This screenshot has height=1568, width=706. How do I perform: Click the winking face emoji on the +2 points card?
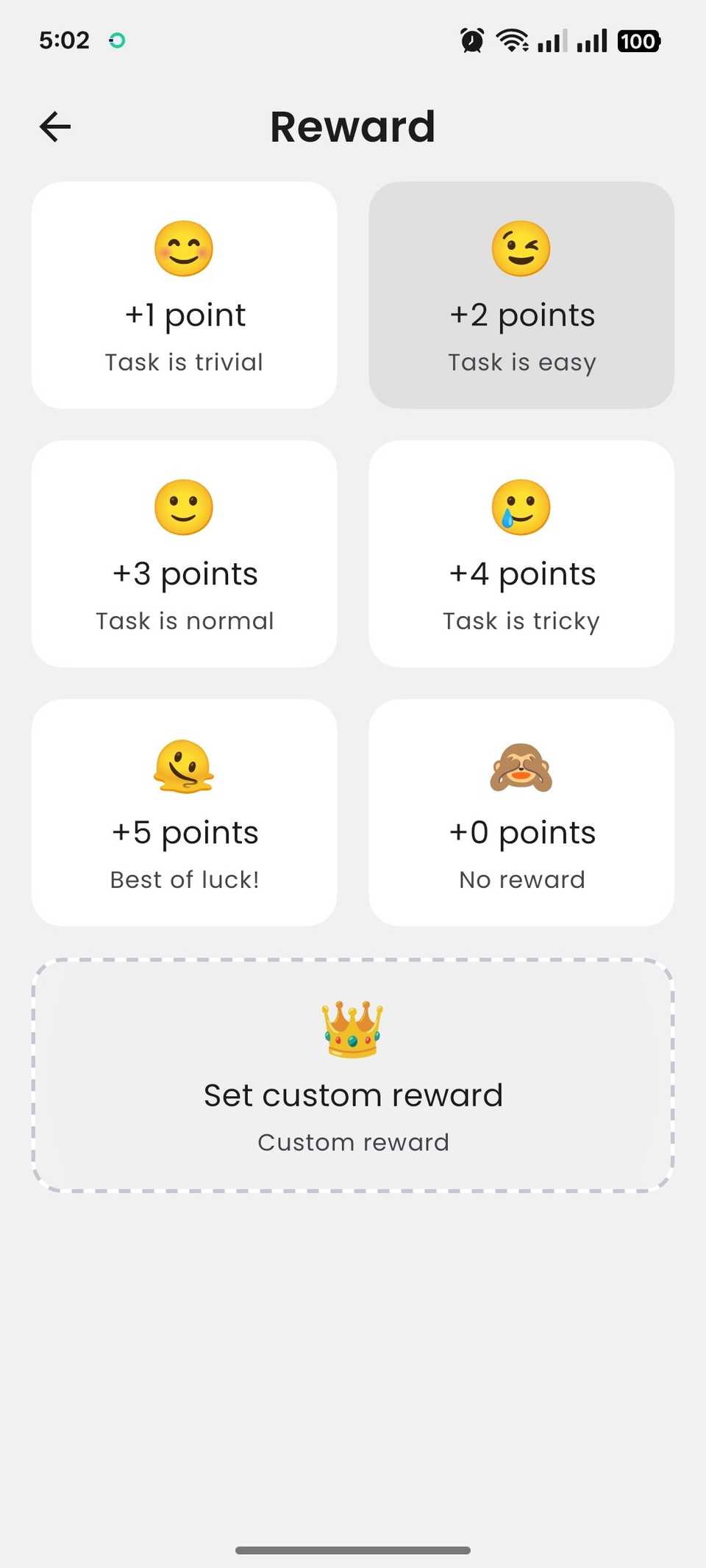521,248
